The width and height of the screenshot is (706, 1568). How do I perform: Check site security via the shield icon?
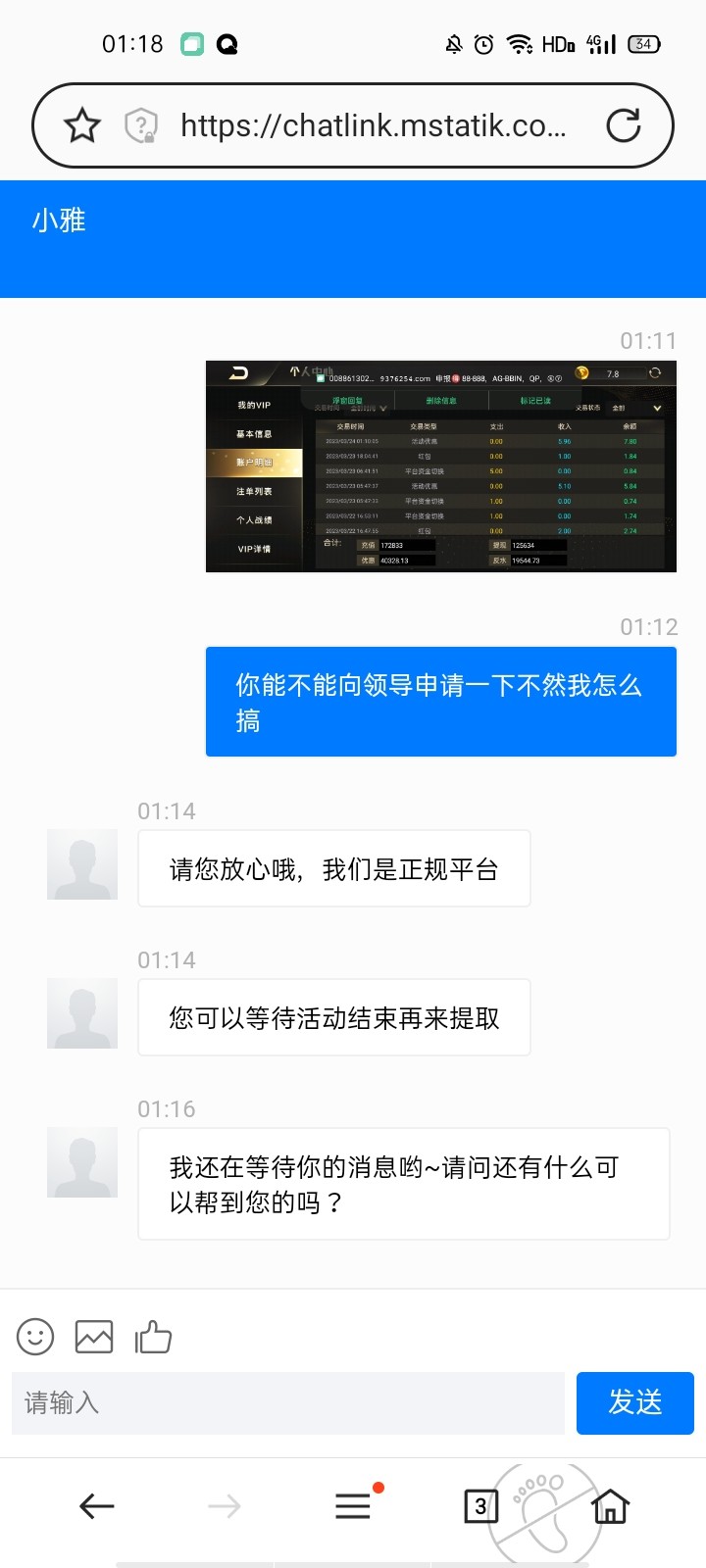click(141, 125)
